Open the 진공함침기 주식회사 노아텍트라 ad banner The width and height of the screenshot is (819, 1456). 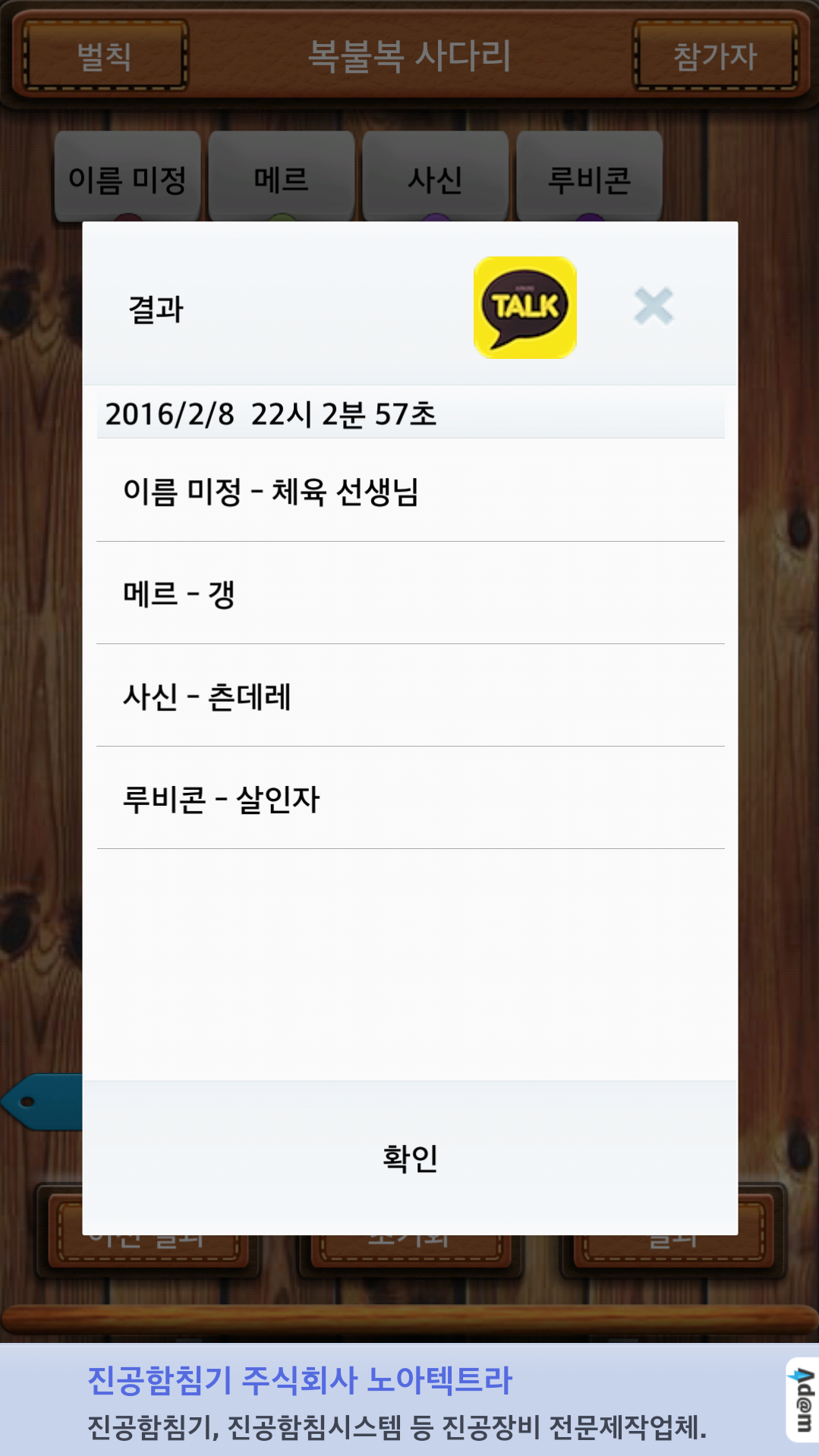(395, 1401)
